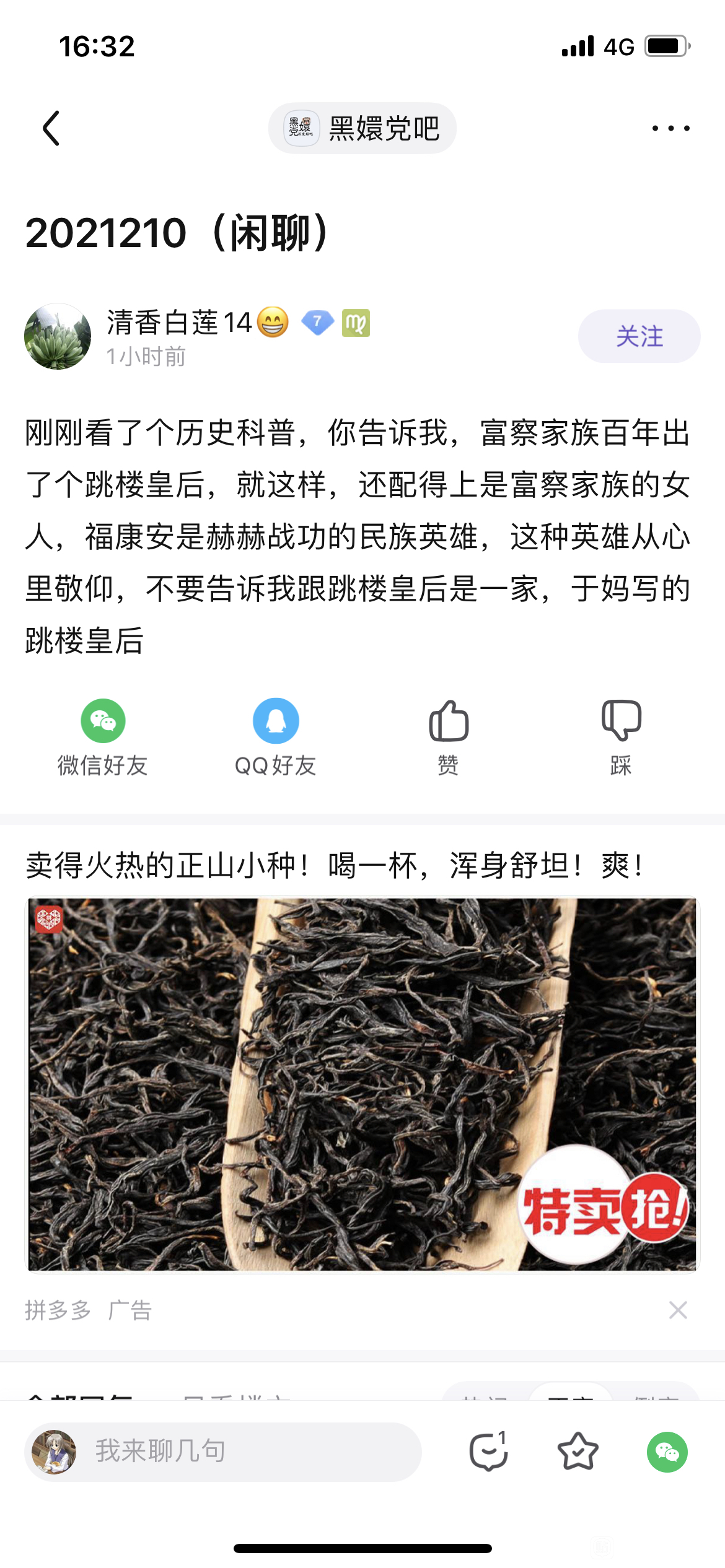Open the comments icon in bottom bar
725x1568 pixels.
tap(489, 1452)
